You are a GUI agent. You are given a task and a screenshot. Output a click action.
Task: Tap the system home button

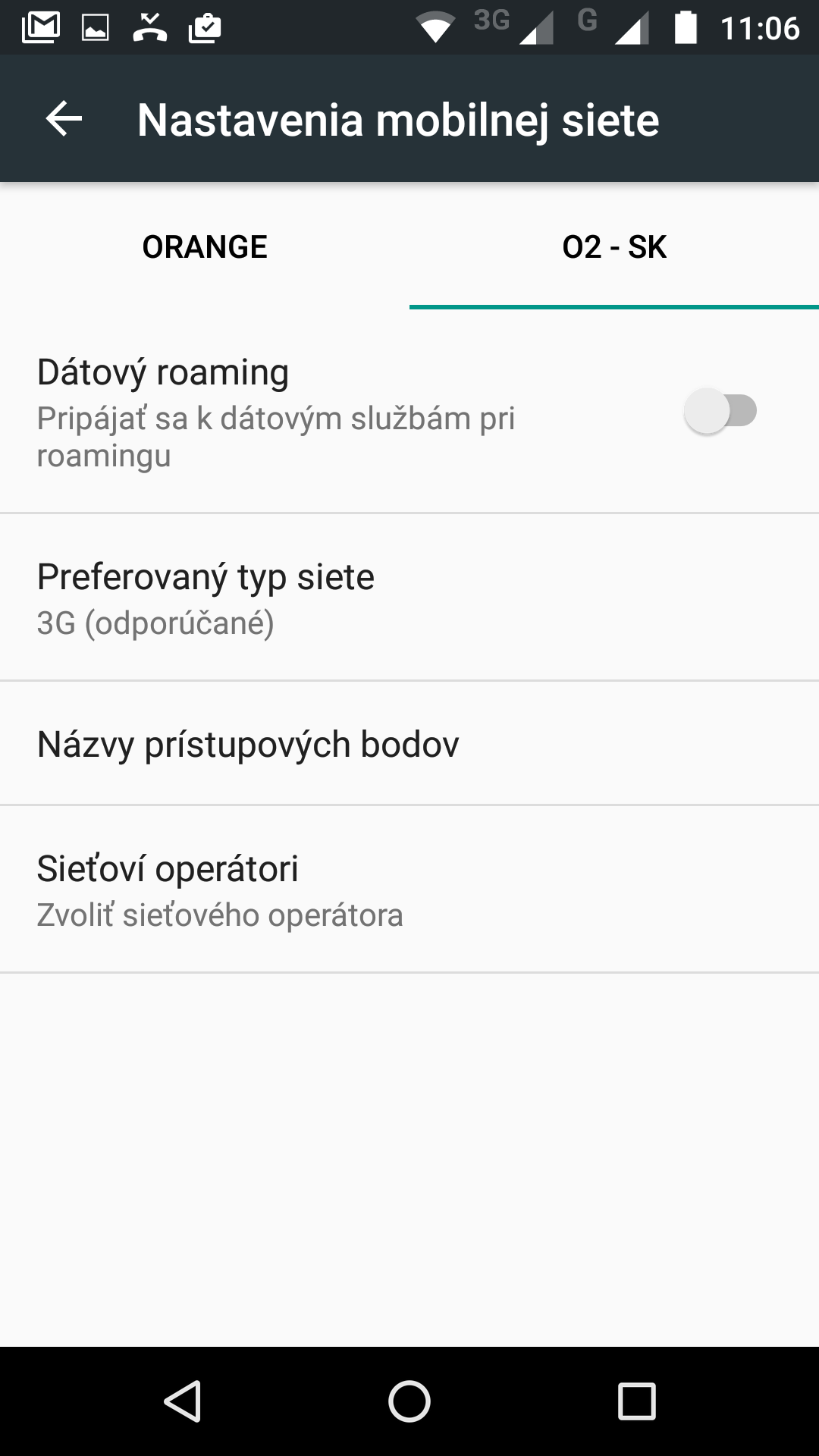coord(409,1401)
